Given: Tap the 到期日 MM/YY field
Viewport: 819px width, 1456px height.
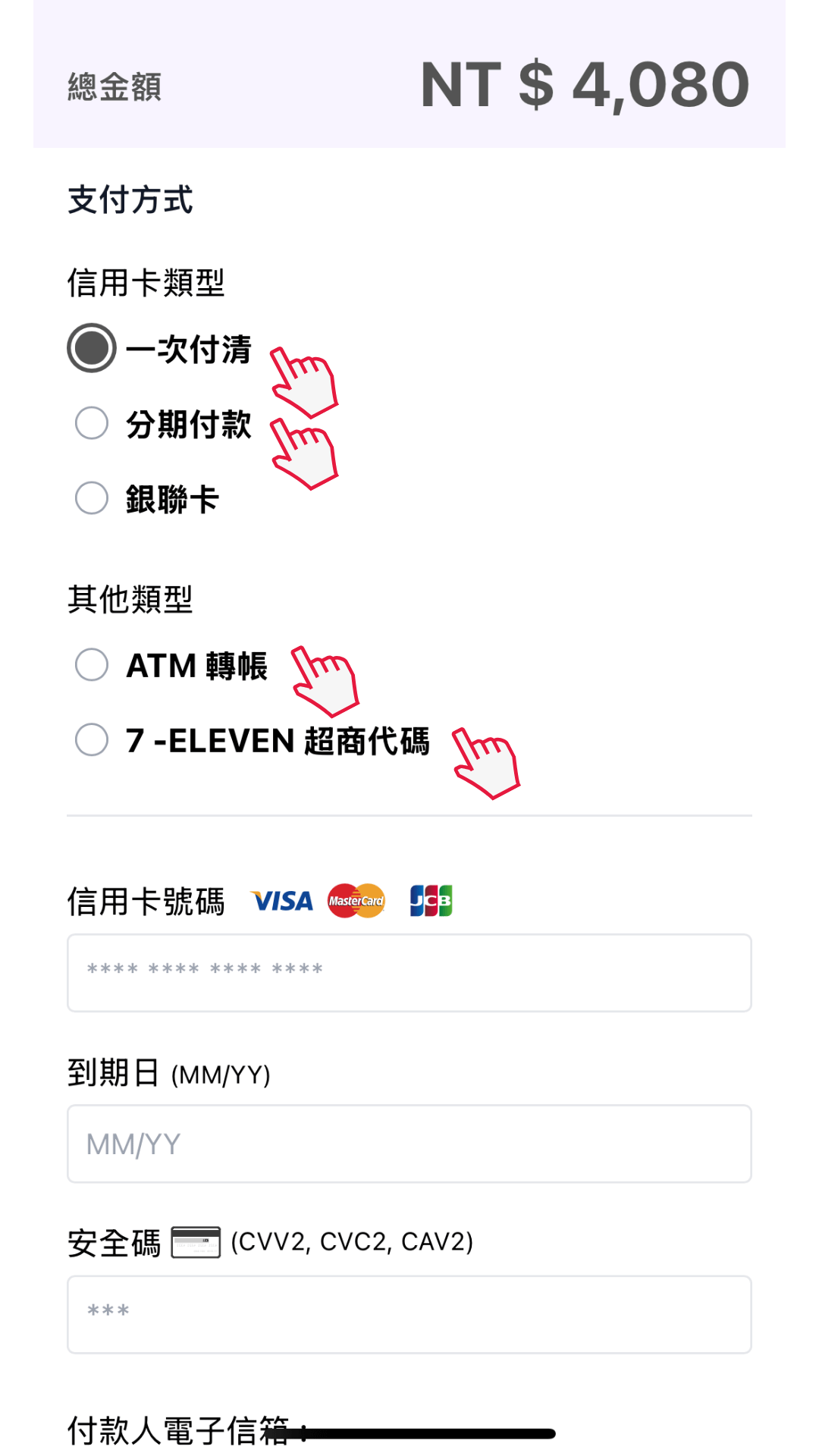Looking at the screenshot, I should (x=409, y=1144).
